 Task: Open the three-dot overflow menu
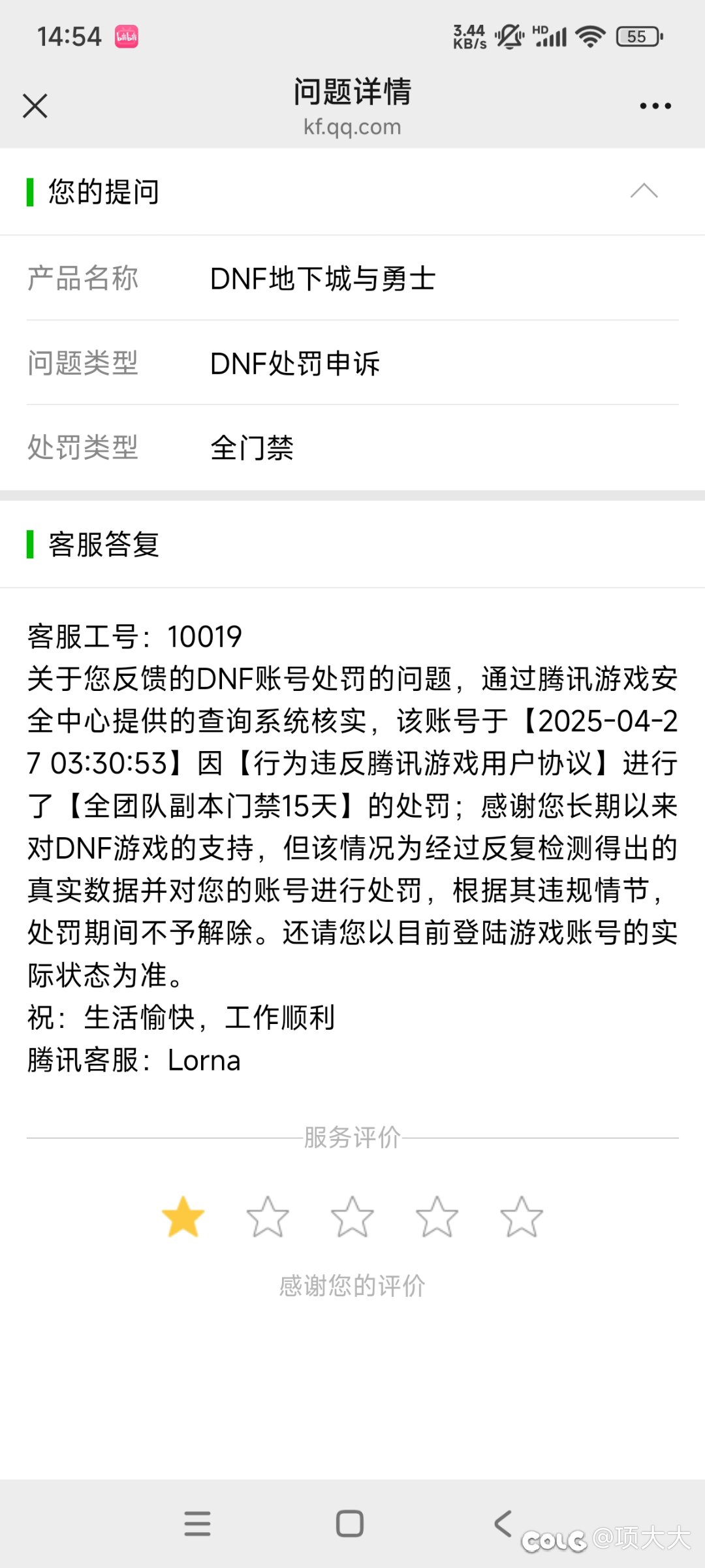click(x=655, y=106)
